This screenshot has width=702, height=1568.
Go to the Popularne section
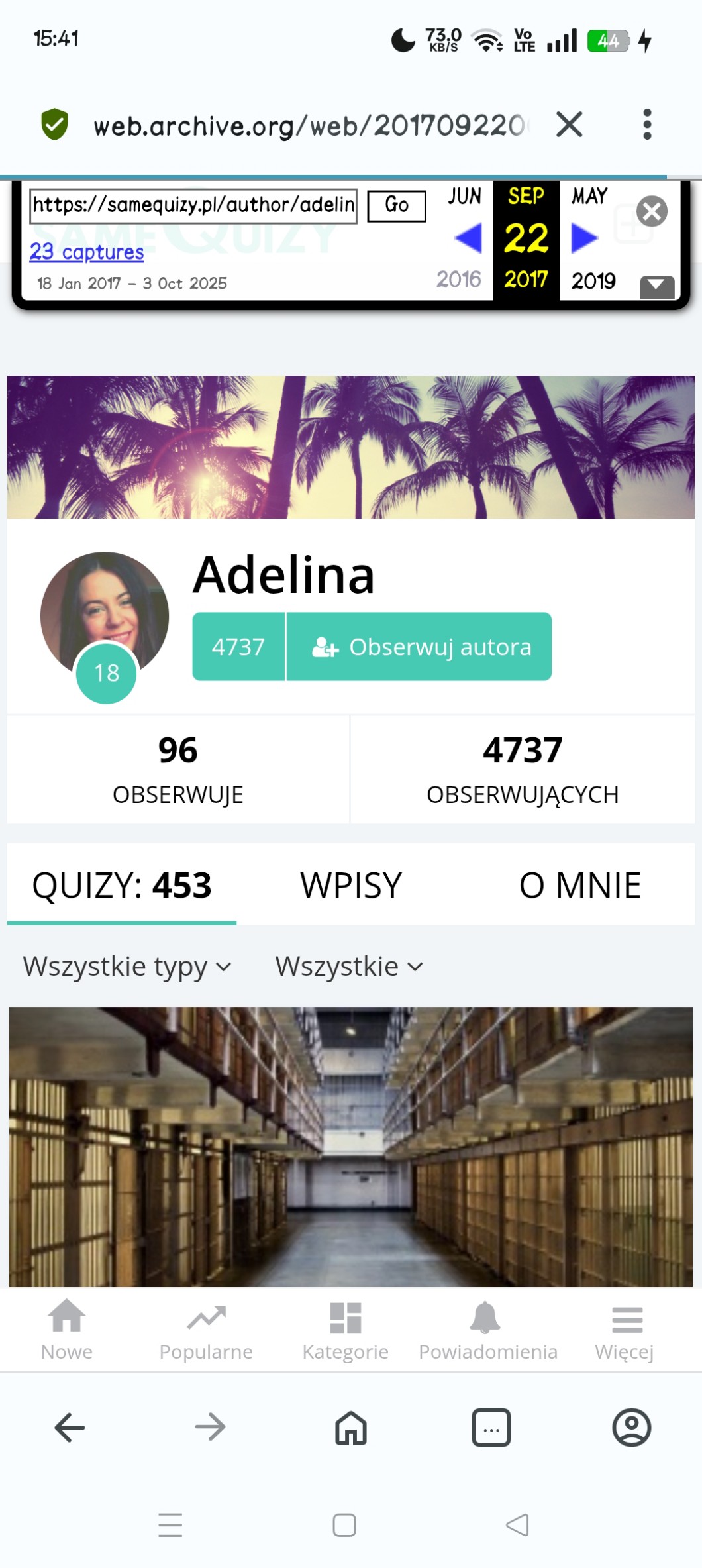point(206,1332)
